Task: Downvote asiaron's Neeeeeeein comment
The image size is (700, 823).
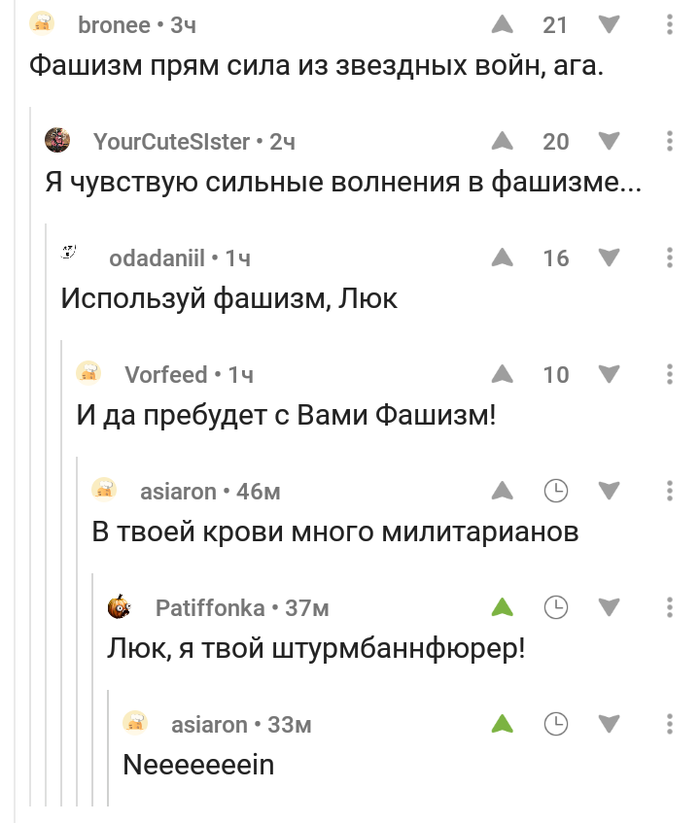Action: 608,723
